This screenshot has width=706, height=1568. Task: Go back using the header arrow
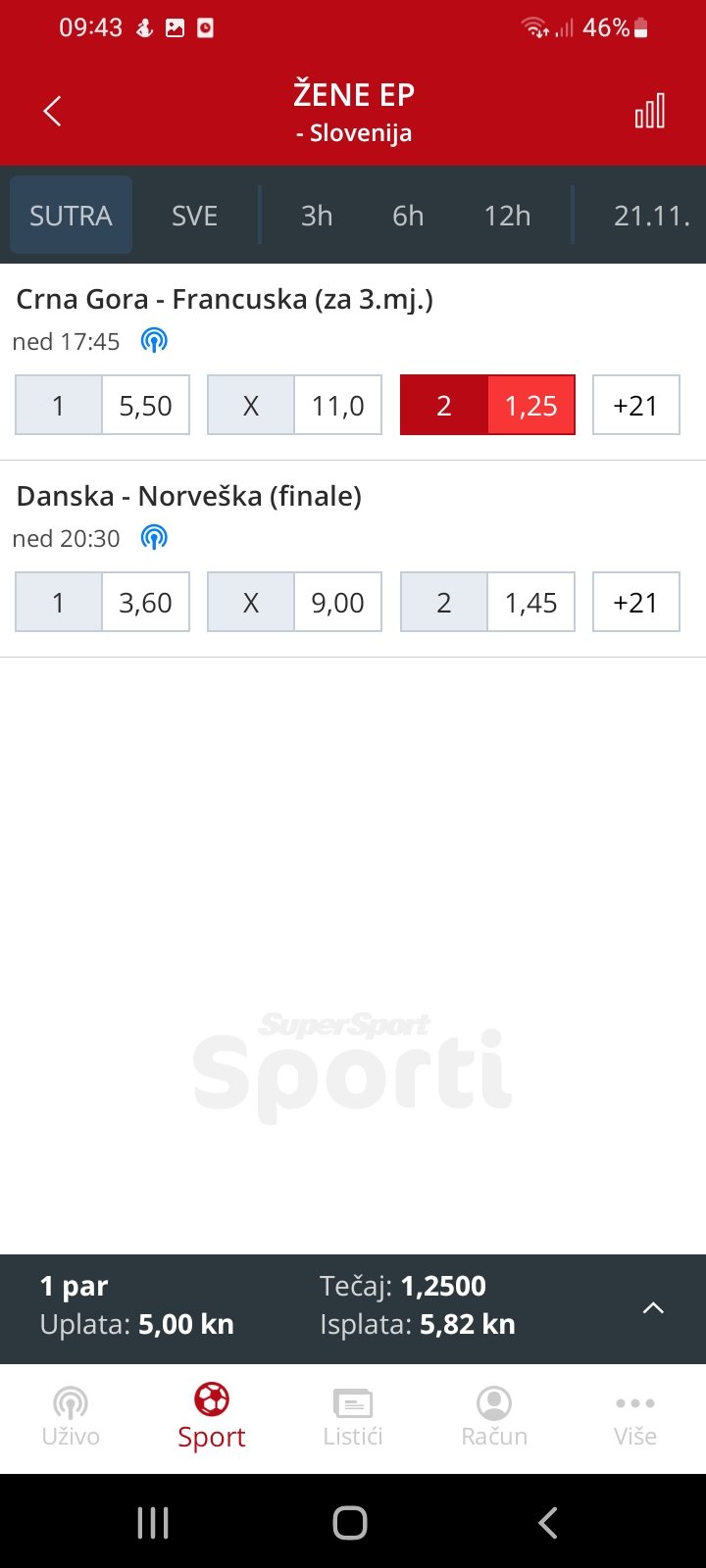(x=53, y=111)
